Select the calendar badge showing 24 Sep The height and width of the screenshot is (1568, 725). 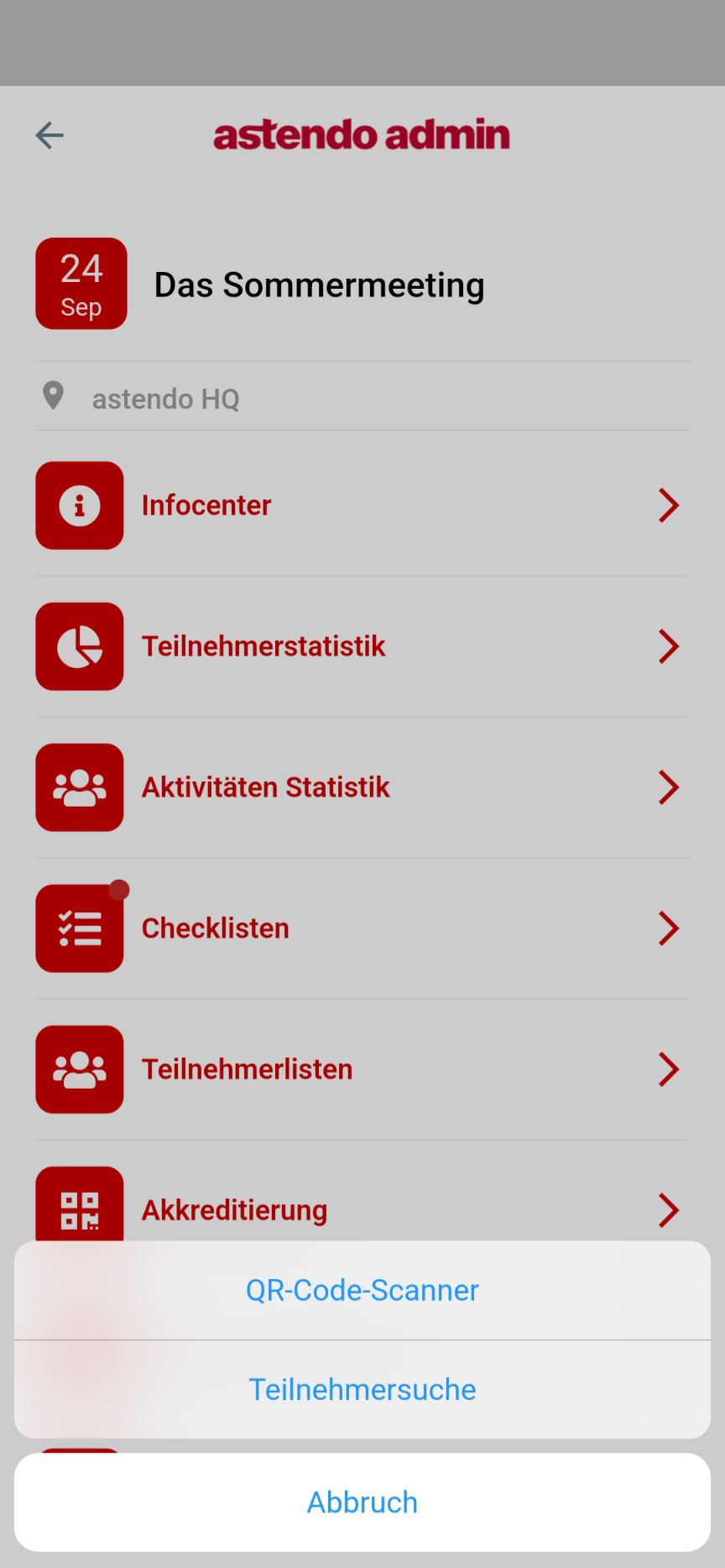tap(81, 283)
